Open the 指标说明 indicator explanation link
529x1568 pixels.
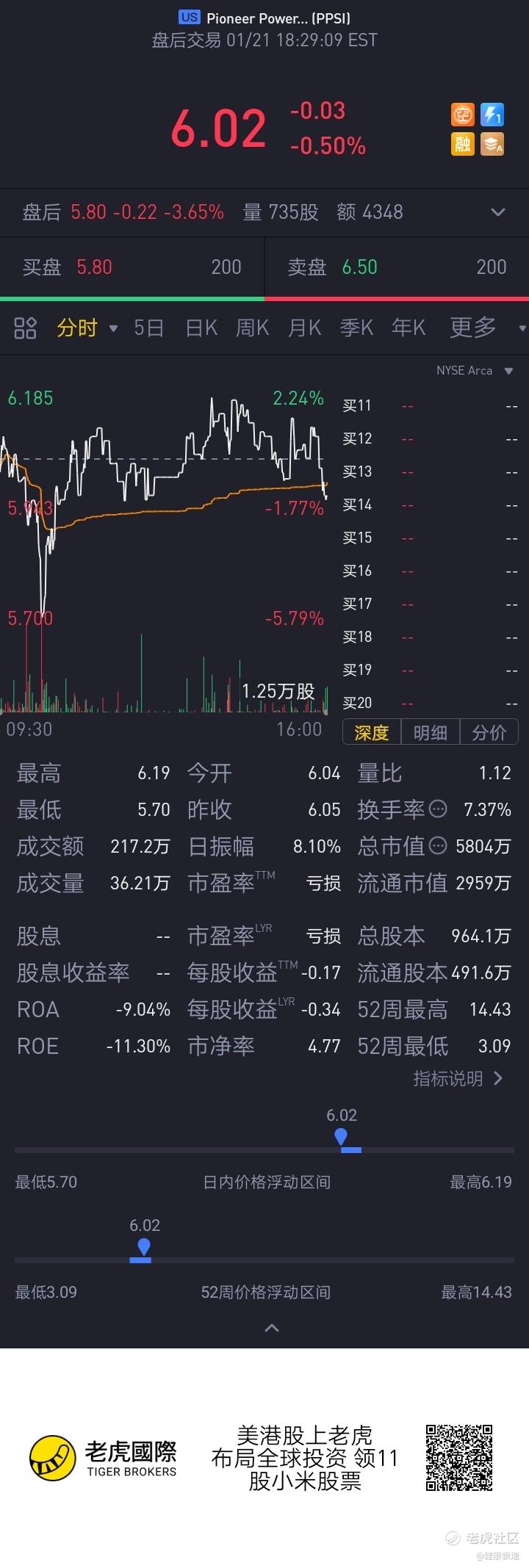pyautogui.click(x=457, y=1078)
